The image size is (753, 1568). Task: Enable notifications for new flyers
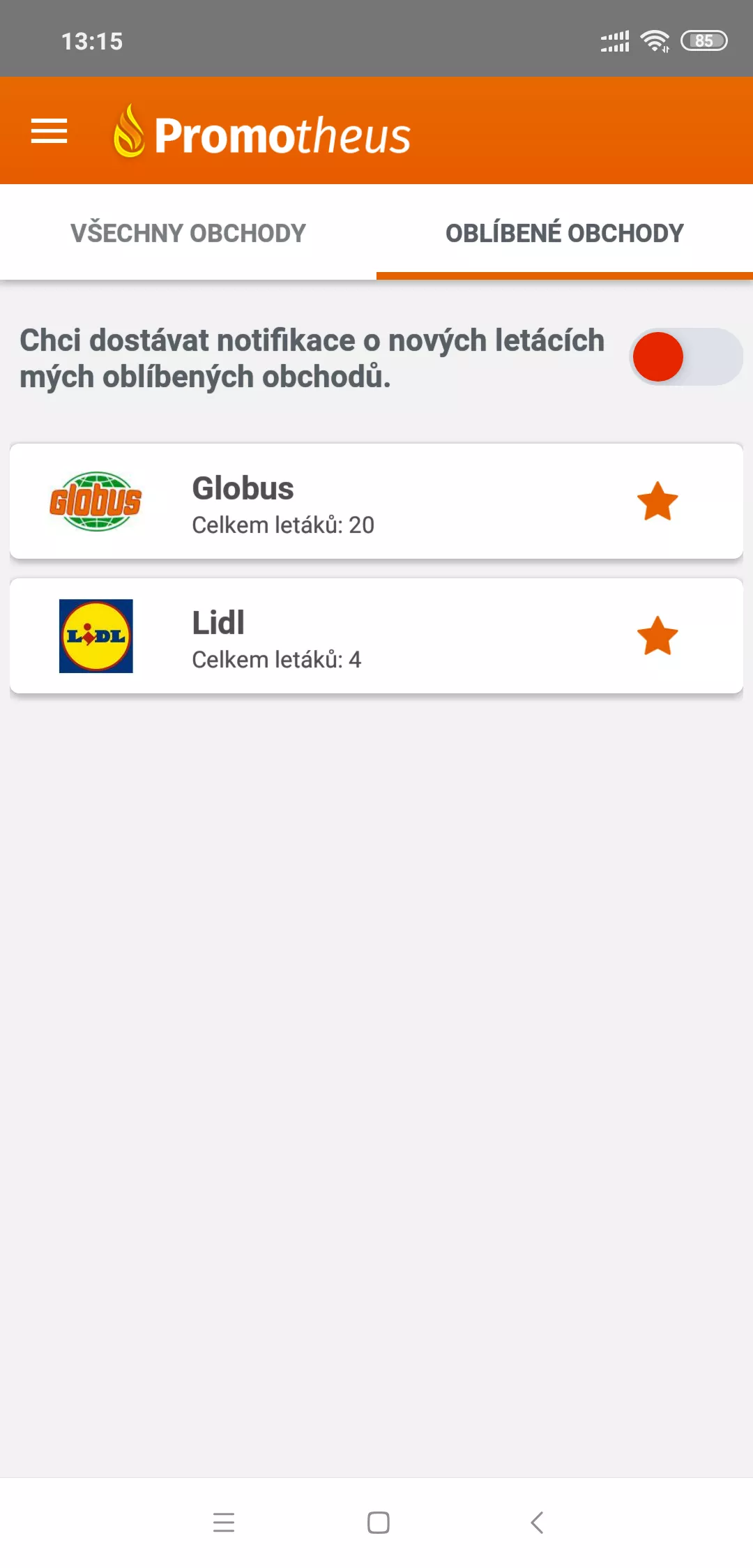point(686,357)
